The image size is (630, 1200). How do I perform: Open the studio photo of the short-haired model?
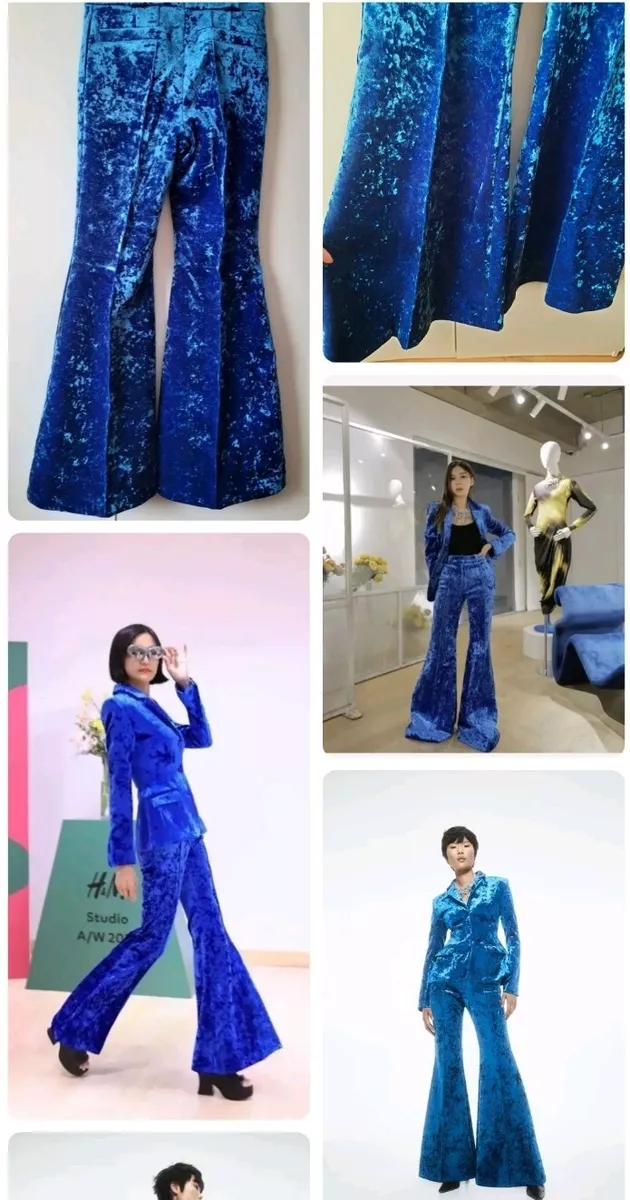click(x=473, y=985)
